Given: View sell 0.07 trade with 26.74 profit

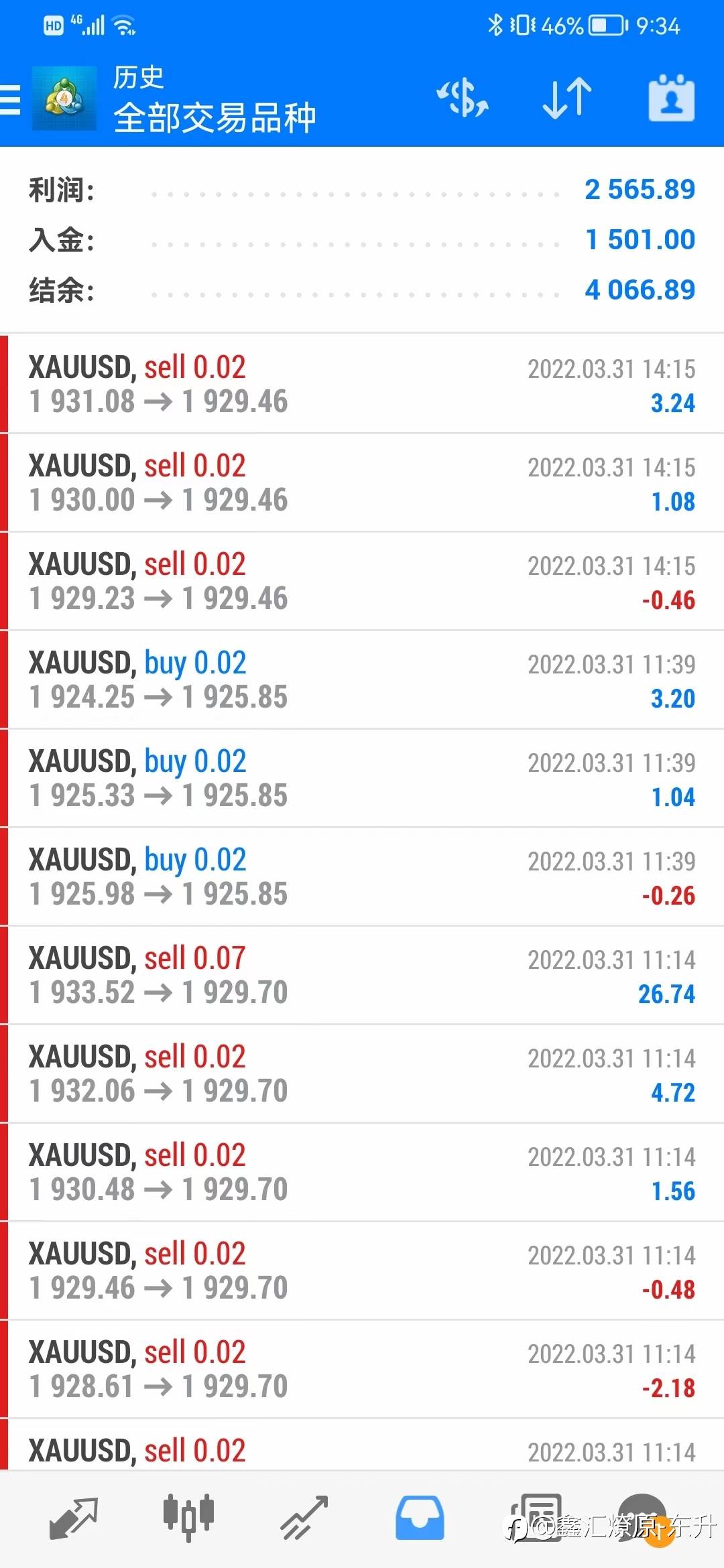Looking at the screenshot, I should click(x=362, y=975).
